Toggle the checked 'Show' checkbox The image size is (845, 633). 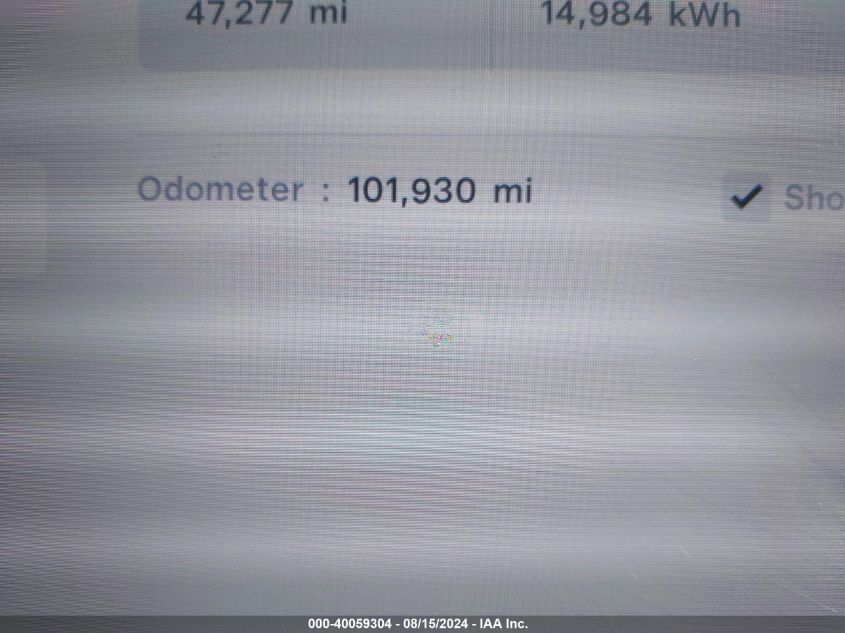coord(746,197)
